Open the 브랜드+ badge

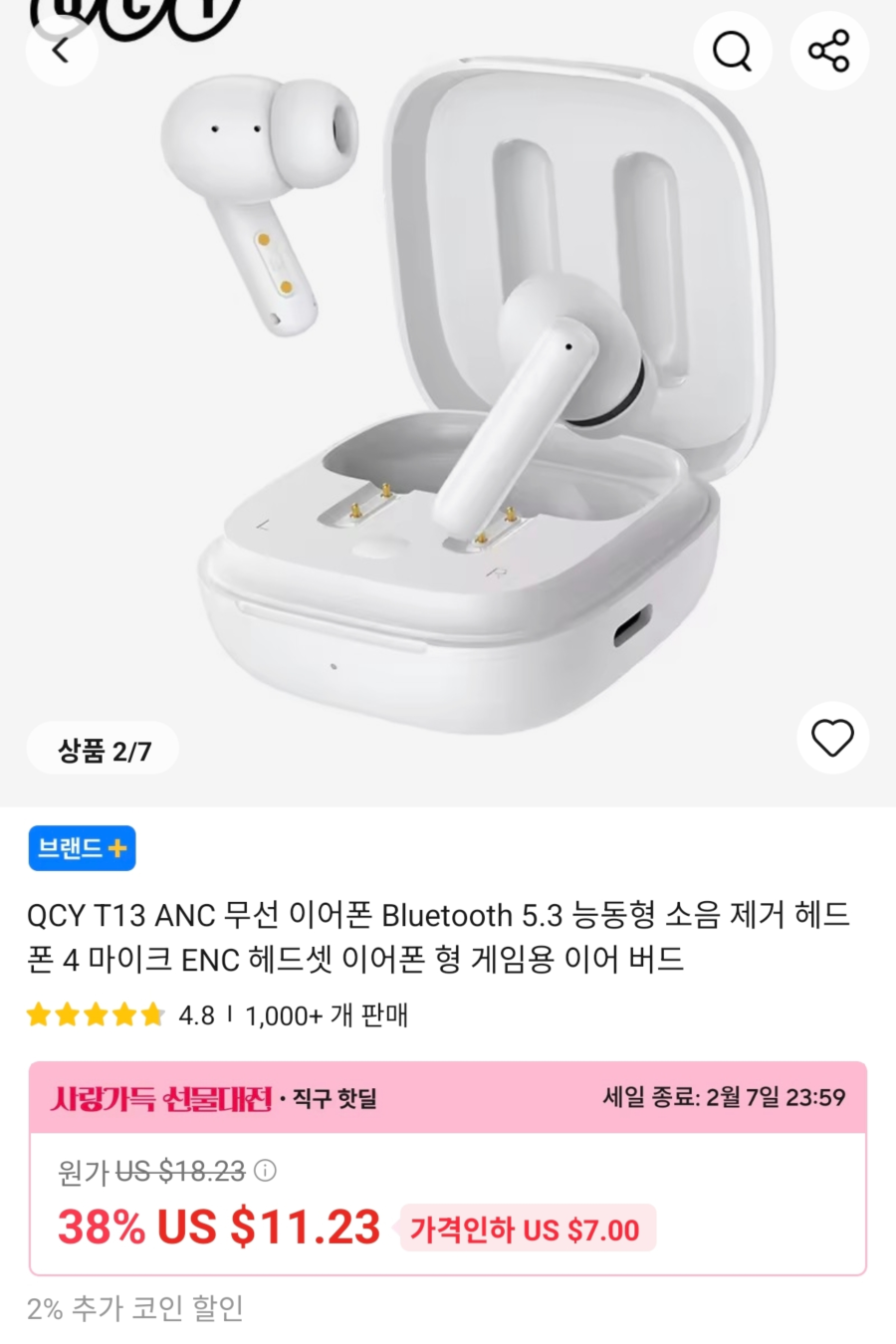point(82,848)
